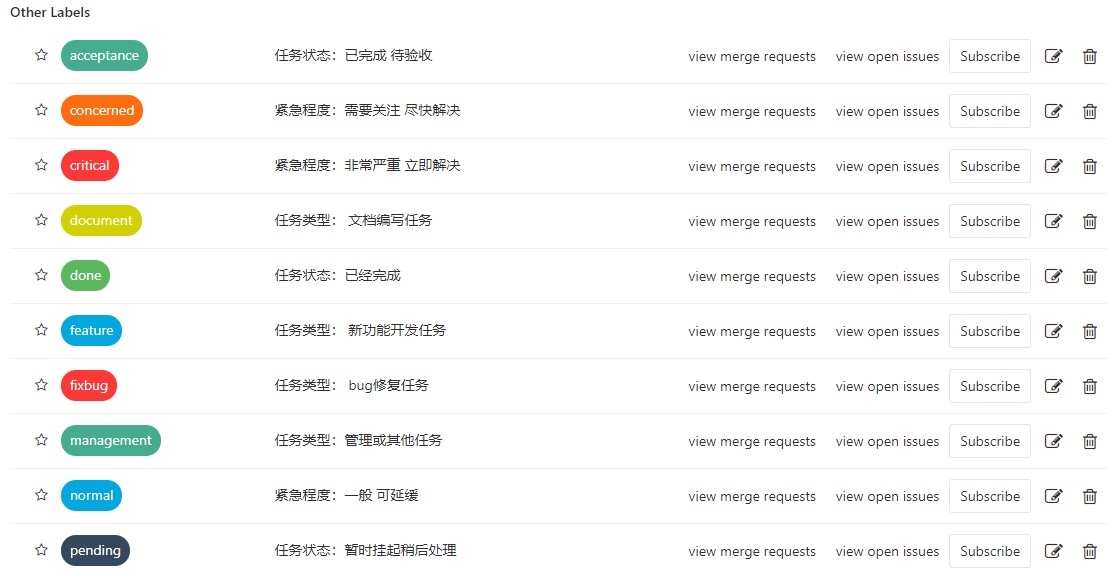Image resolution: width=1113 pixels, height=575 pixels.
Task: Edit the critical label
Action: point(1053,166)
